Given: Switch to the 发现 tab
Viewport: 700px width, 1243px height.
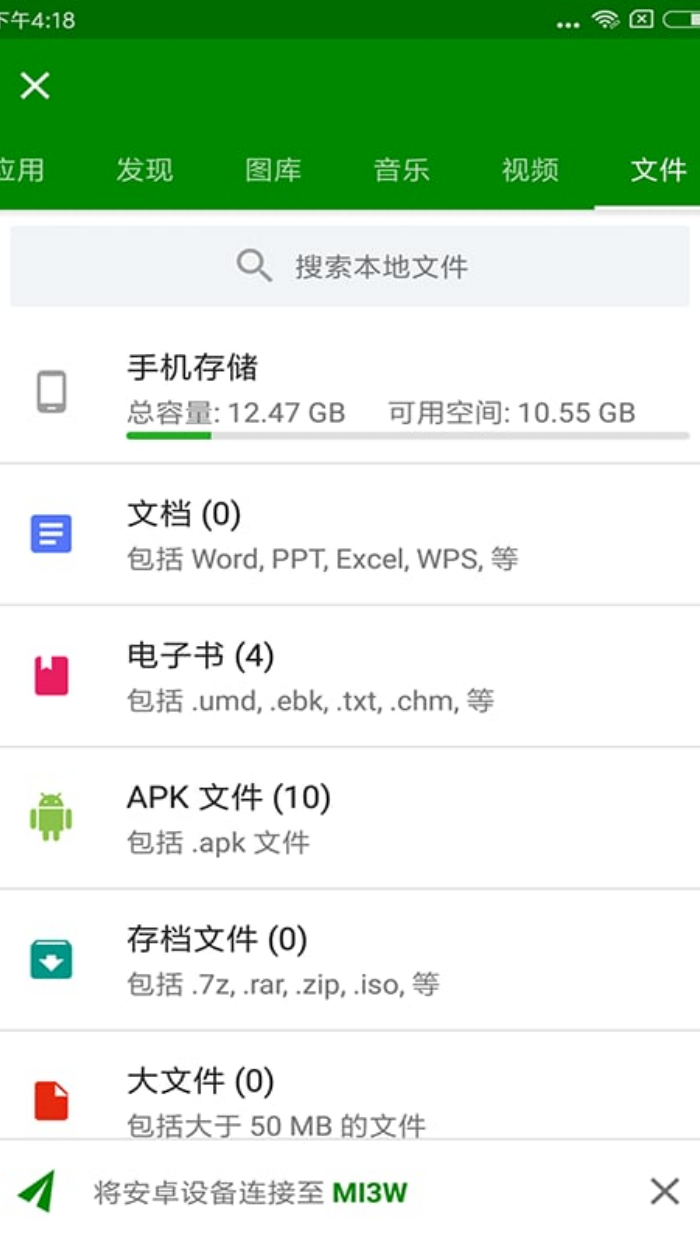Looking at the screenshot, I should click(x=144, y=170).
